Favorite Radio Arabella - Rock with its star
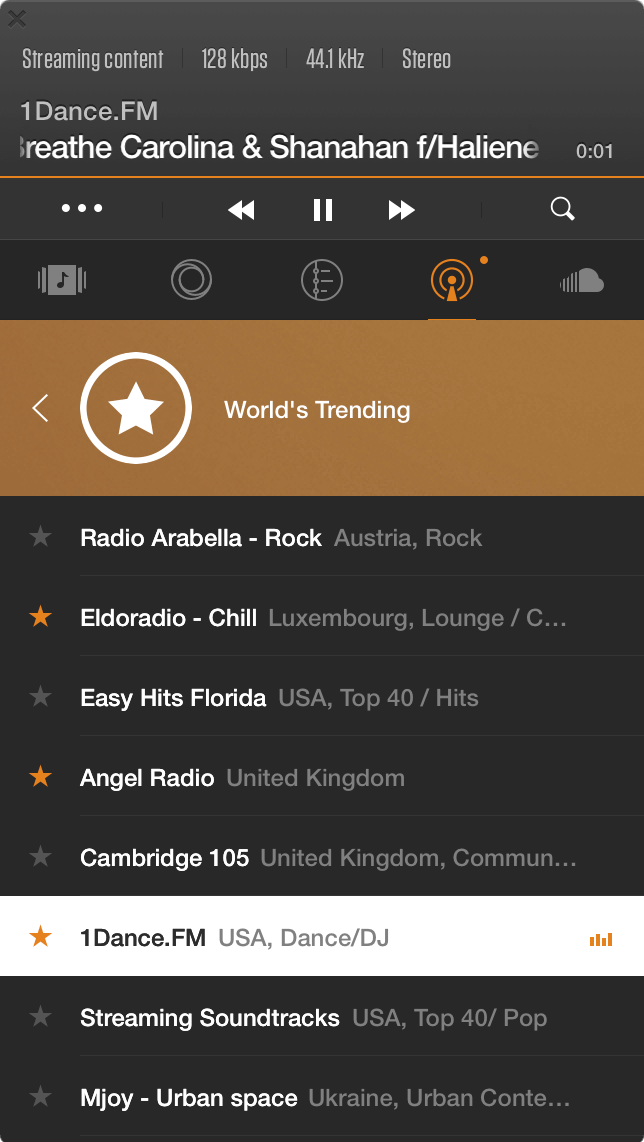Viewport: 644px width, 1142px height. pyautogui.click(x=40, y=538)
